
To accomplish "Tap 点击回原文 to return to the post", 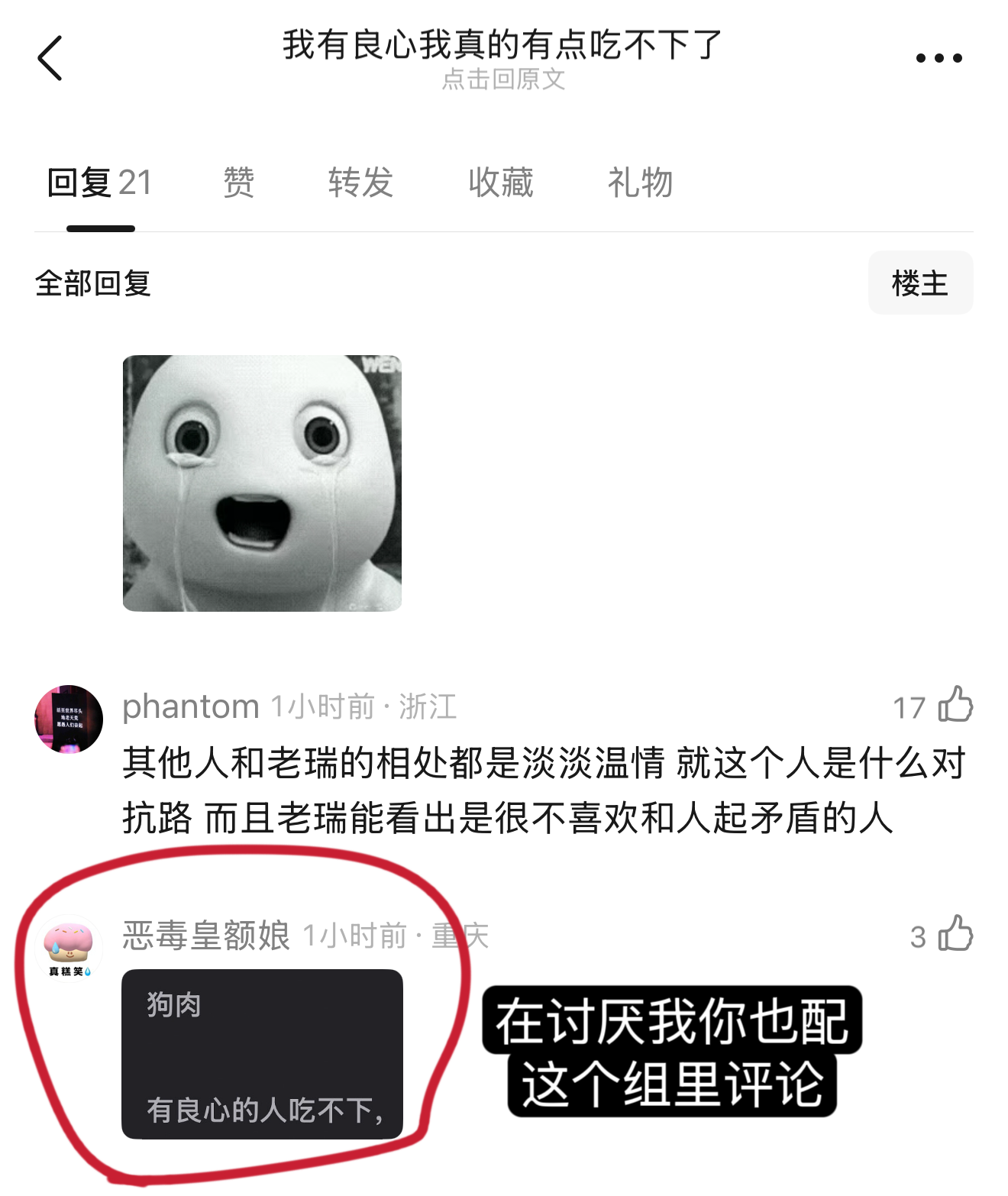I will pyautogui.click(x=503, y=79).
